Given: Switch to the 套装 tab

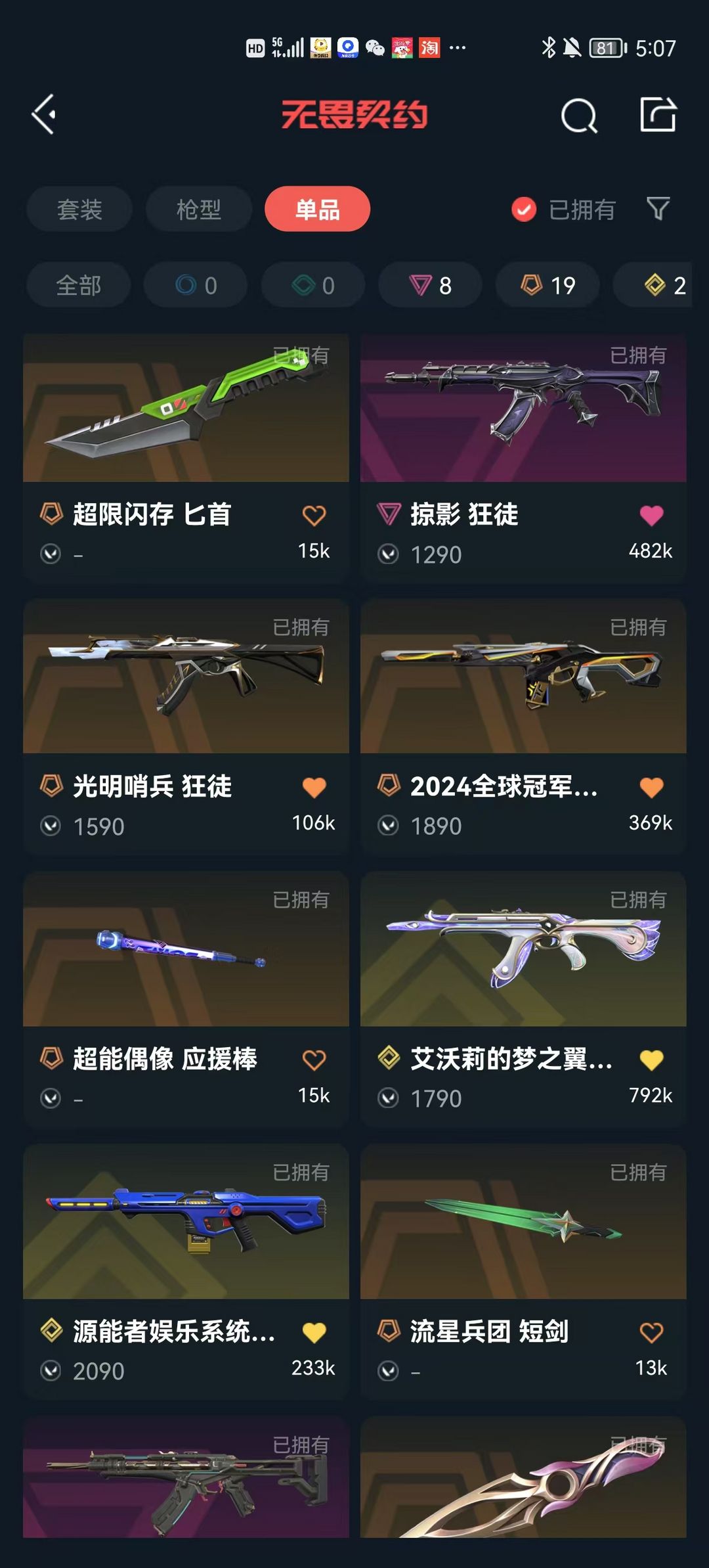Looking at the screenshot, I should (79, 210).
